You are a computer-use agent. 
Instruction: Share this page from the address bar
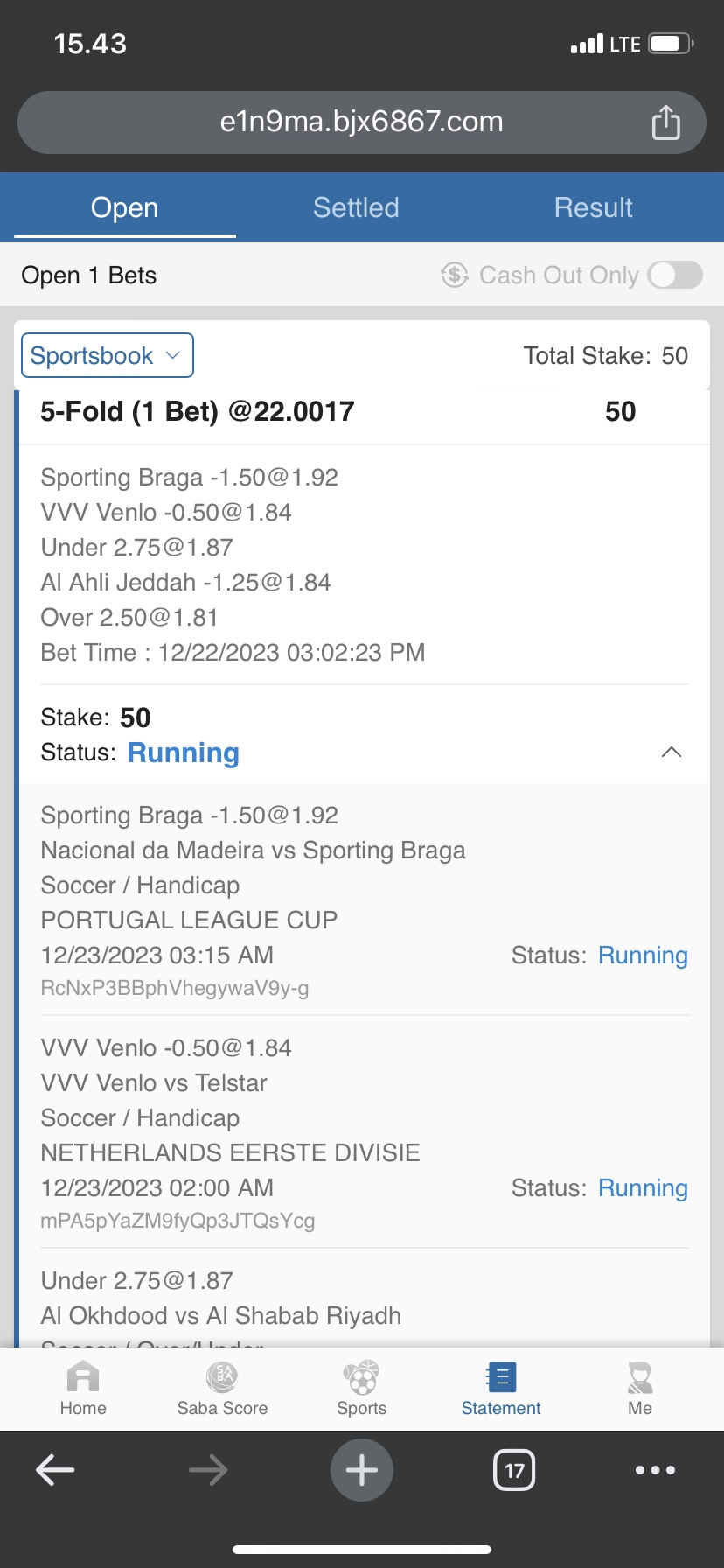pos(665,122)
